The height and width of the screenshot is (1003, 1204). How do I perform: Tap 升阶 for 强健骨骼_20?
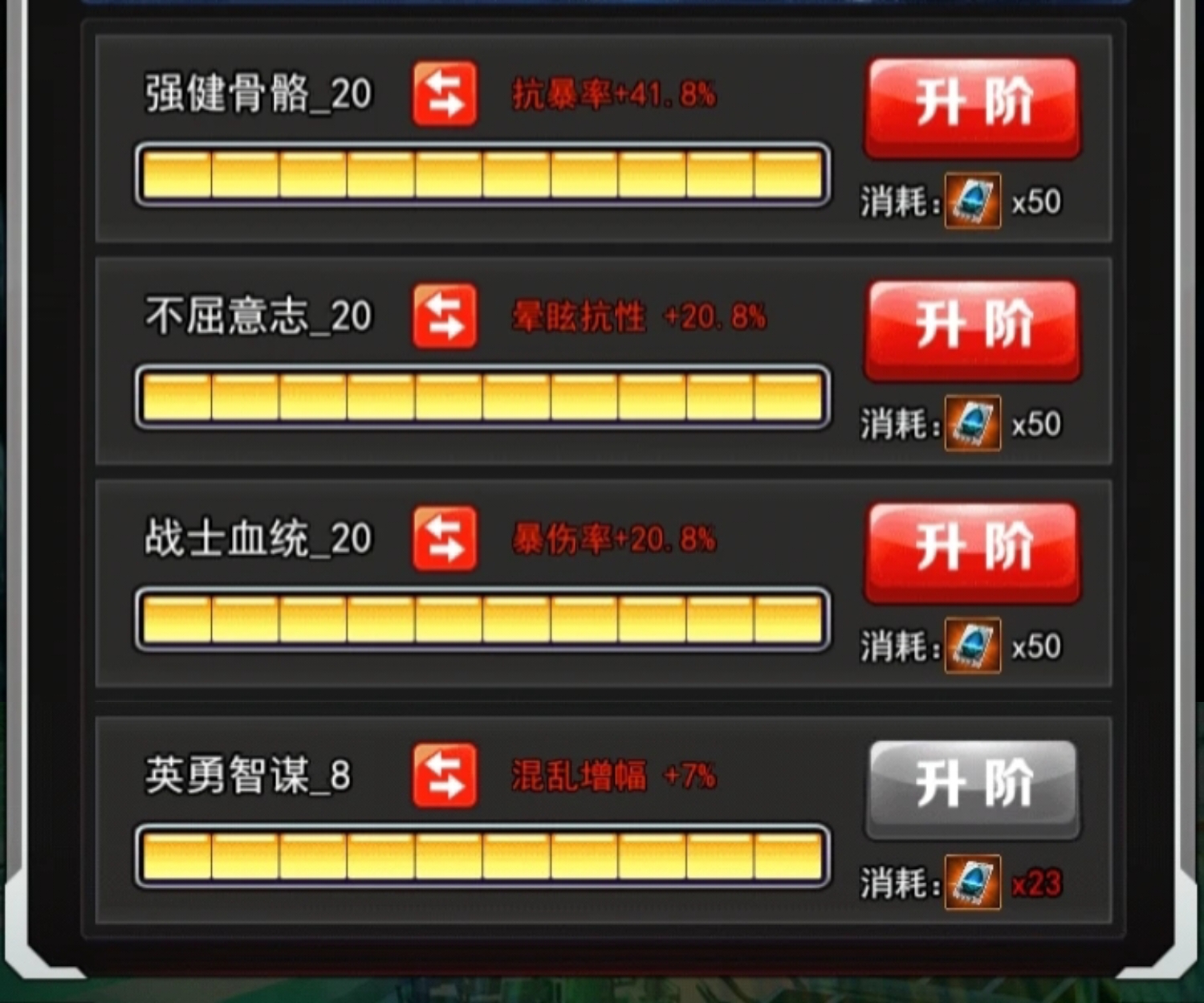click(x=972, y=106)
